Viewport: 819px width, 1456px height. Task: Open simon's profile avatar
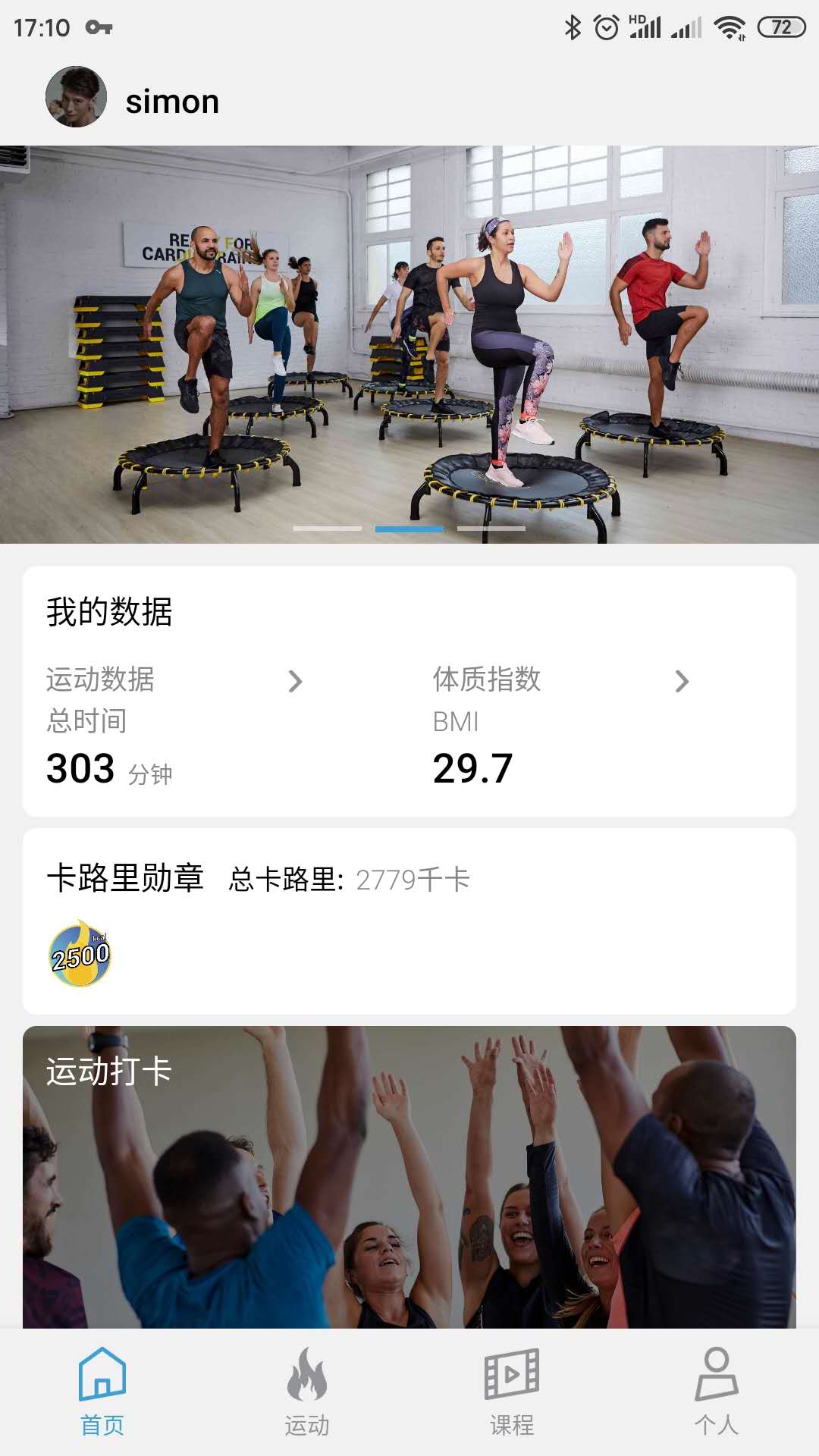pos(76,97)
